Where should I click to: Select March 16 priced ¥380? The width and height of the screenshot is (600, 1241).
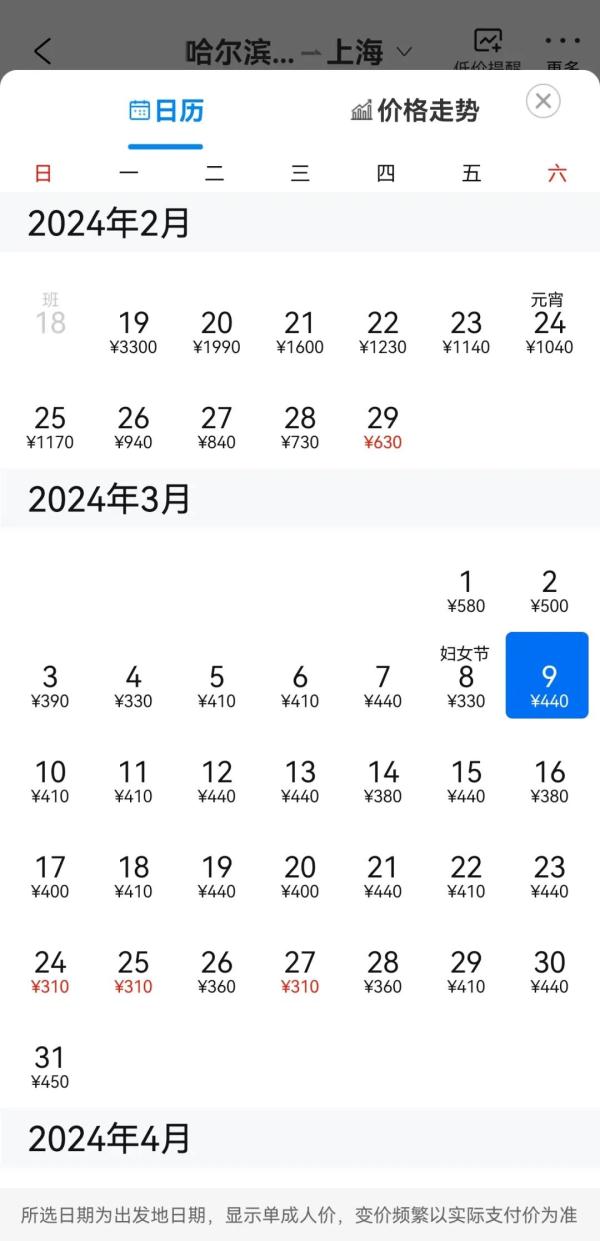549,781
